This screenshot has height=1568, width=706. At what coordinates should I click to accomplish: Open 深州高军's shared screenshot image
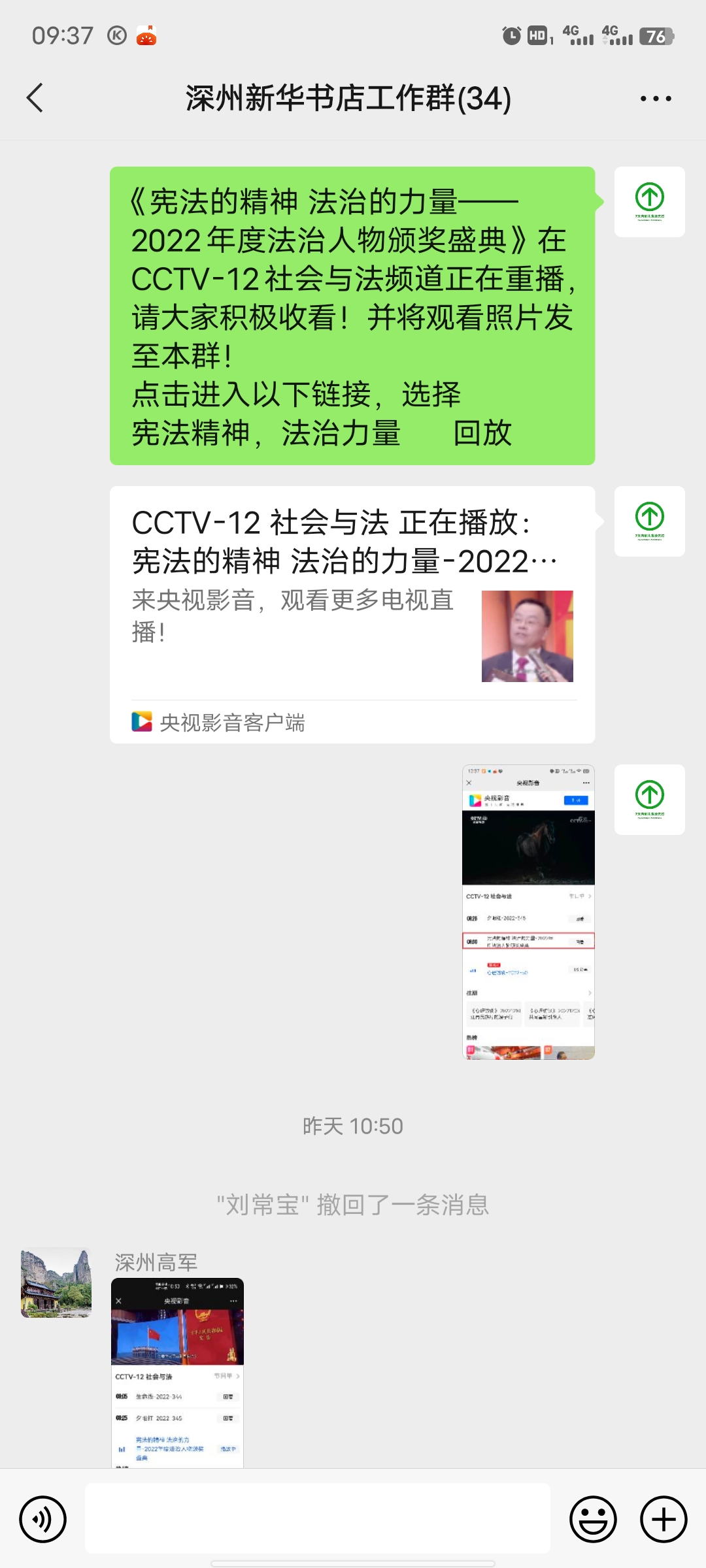tap(177, 1372)
